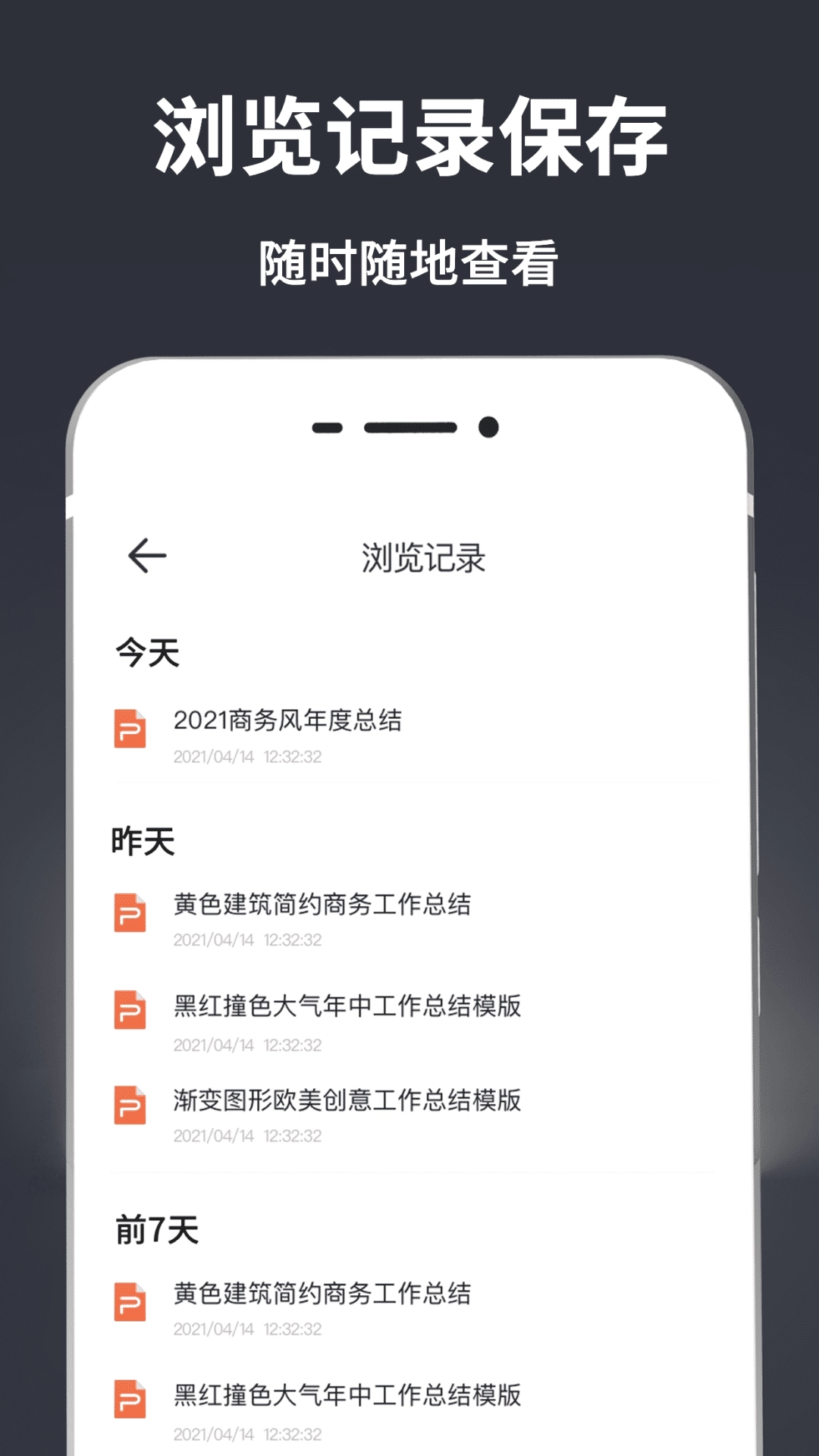Click the subtitle 随时随地查看
The width and height of the screenshot is (819, 1456).
click(409, 262)
